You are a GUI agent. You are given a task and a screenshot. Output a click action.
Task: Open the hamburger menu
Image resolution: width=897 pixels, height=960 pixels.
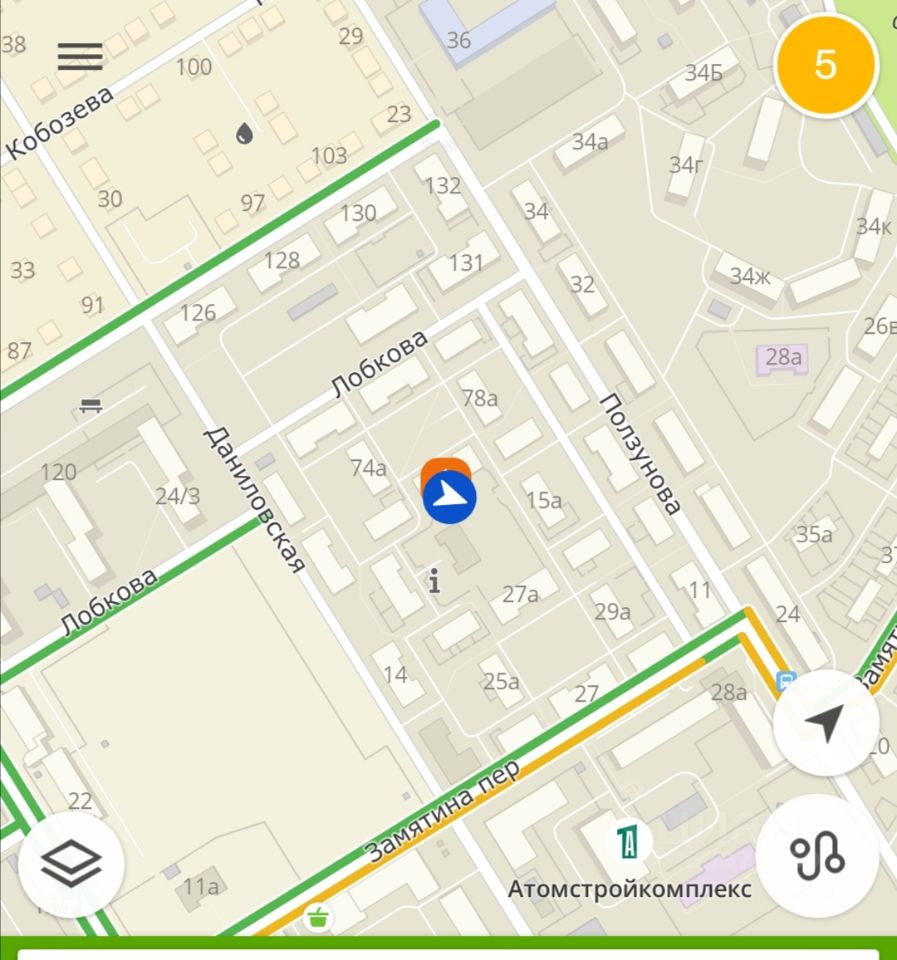coord(80,57)
